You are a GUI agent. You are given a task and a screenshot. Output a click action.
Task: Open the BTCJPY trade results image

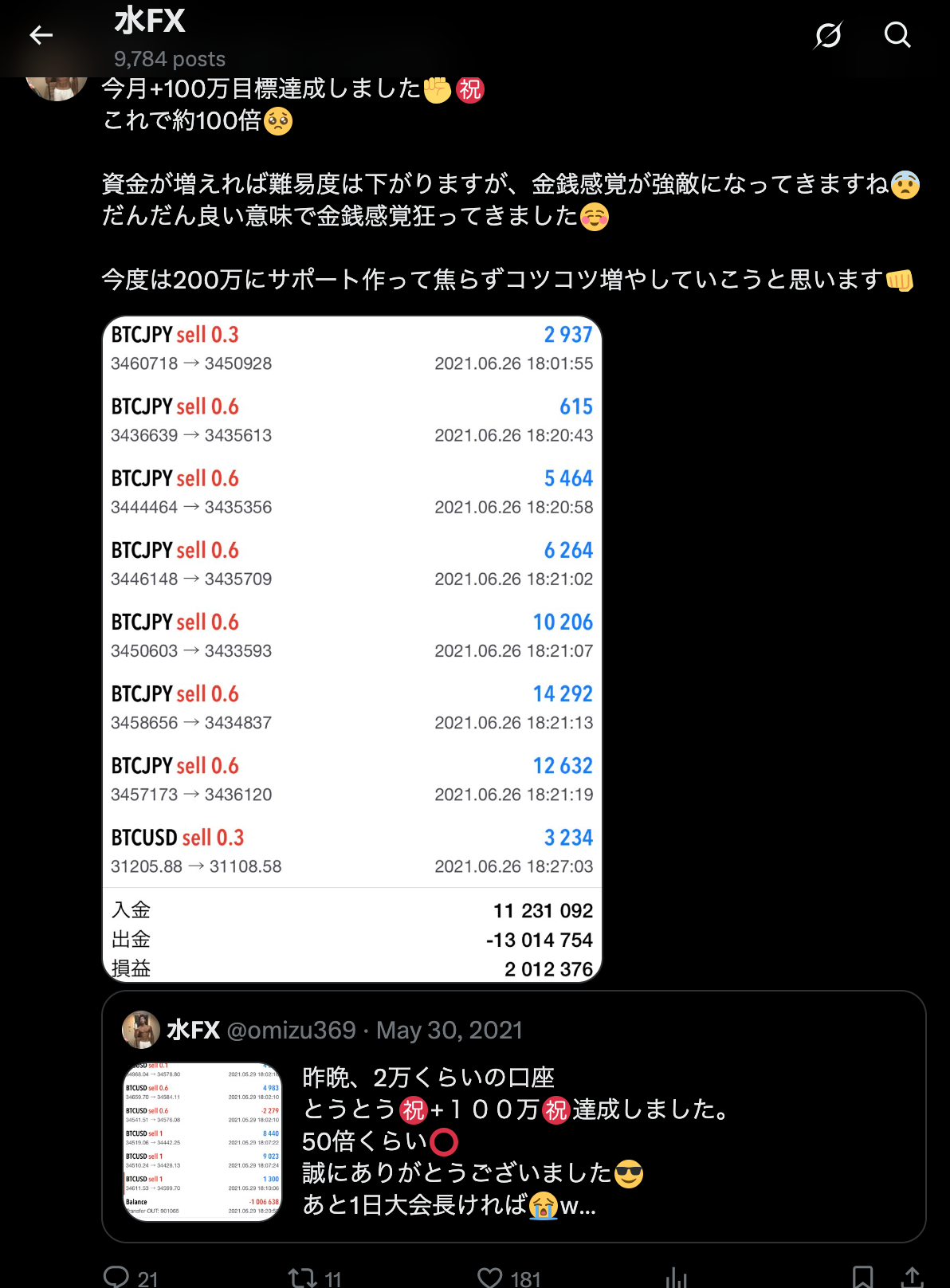tap(351, 649)
